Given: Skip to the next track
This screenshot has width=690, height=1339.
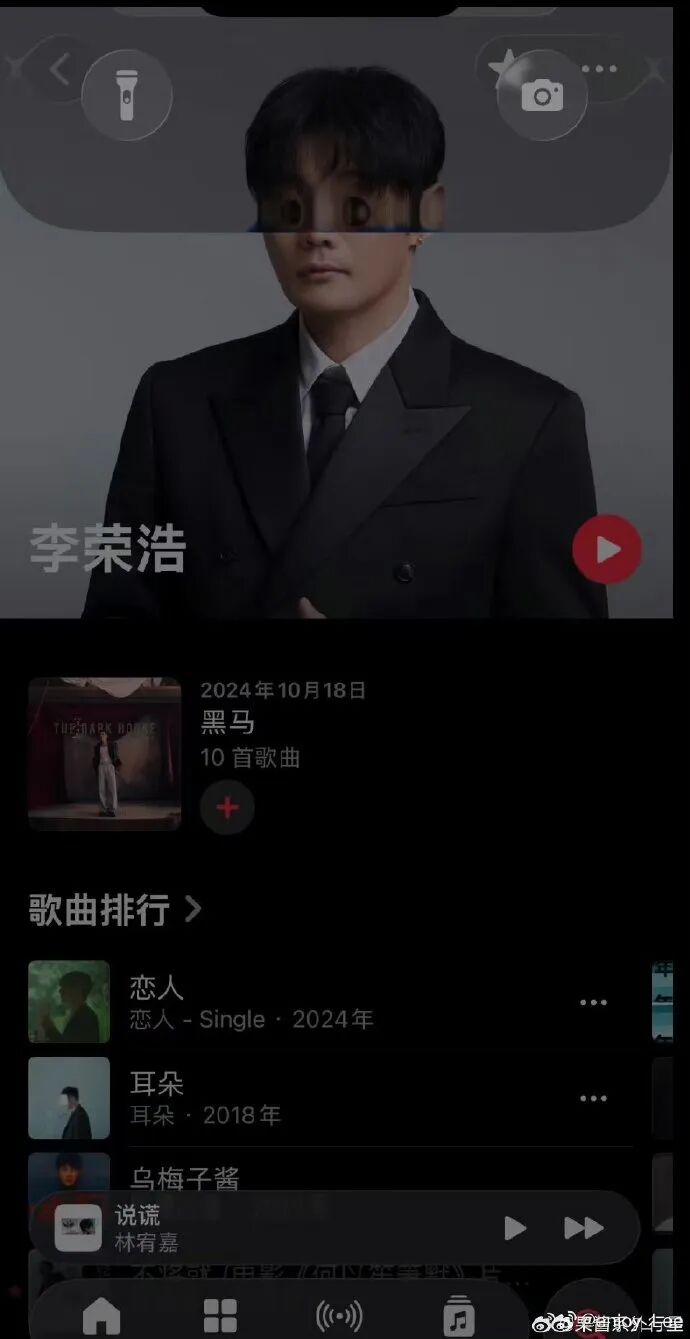Looking at the screenshot, I should [x=584, y=1228].
